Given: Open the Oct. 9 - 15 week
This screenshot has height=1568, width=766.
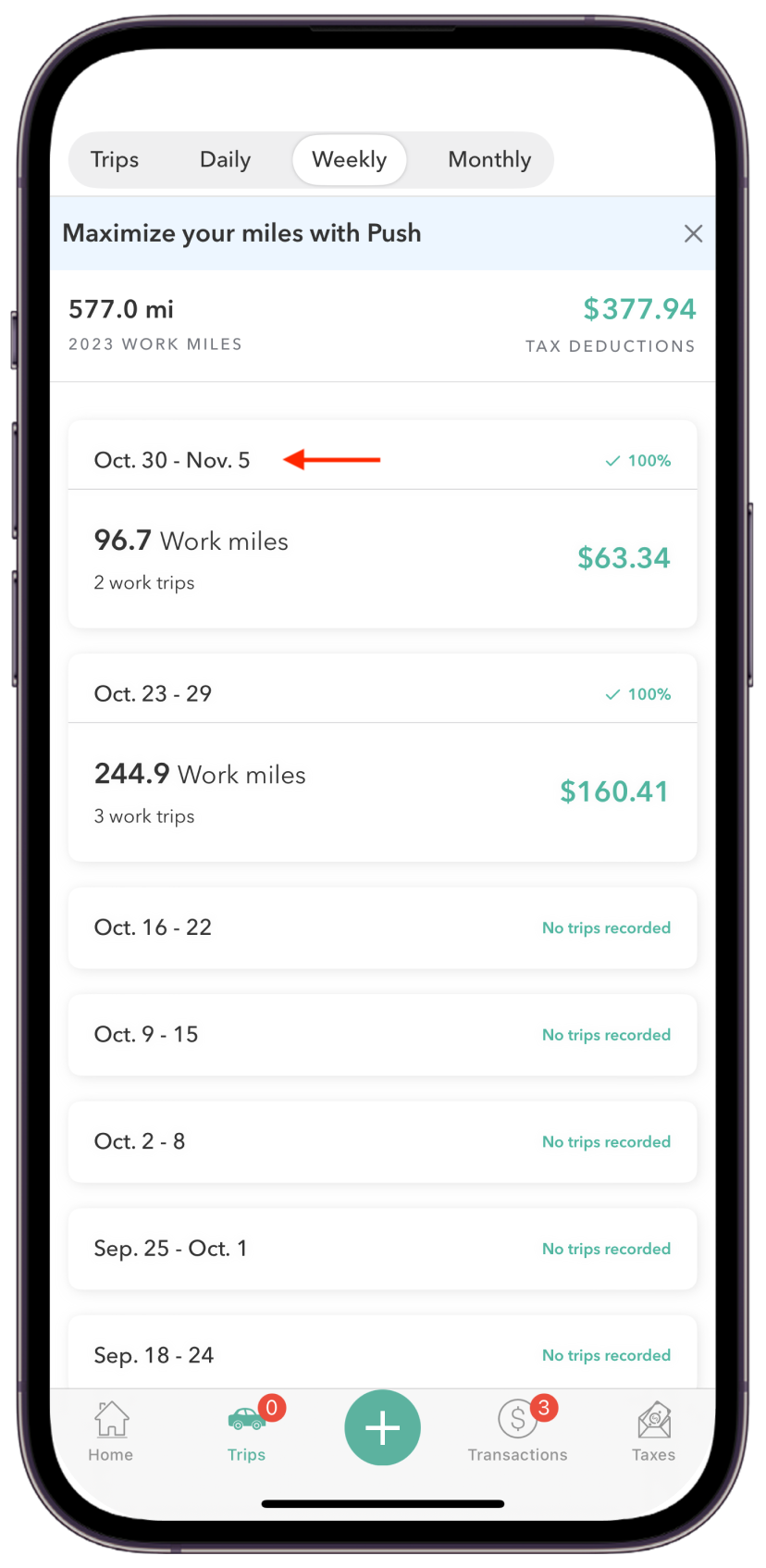Looking at the screenshot, I should pyautogui.click(x=382, y=1035).
